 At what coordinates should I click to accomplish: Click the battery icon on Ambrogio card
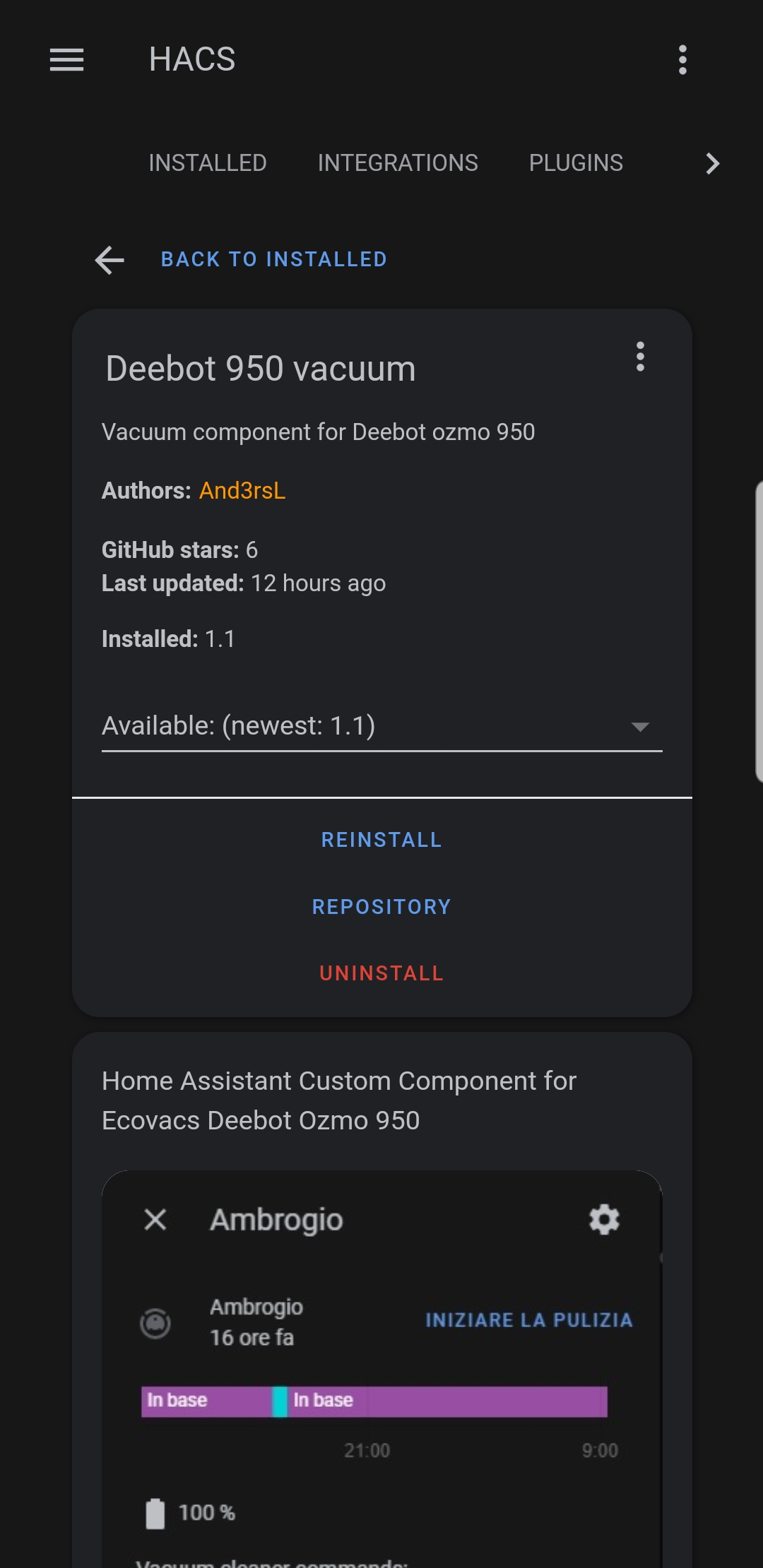pos(155,1511)
